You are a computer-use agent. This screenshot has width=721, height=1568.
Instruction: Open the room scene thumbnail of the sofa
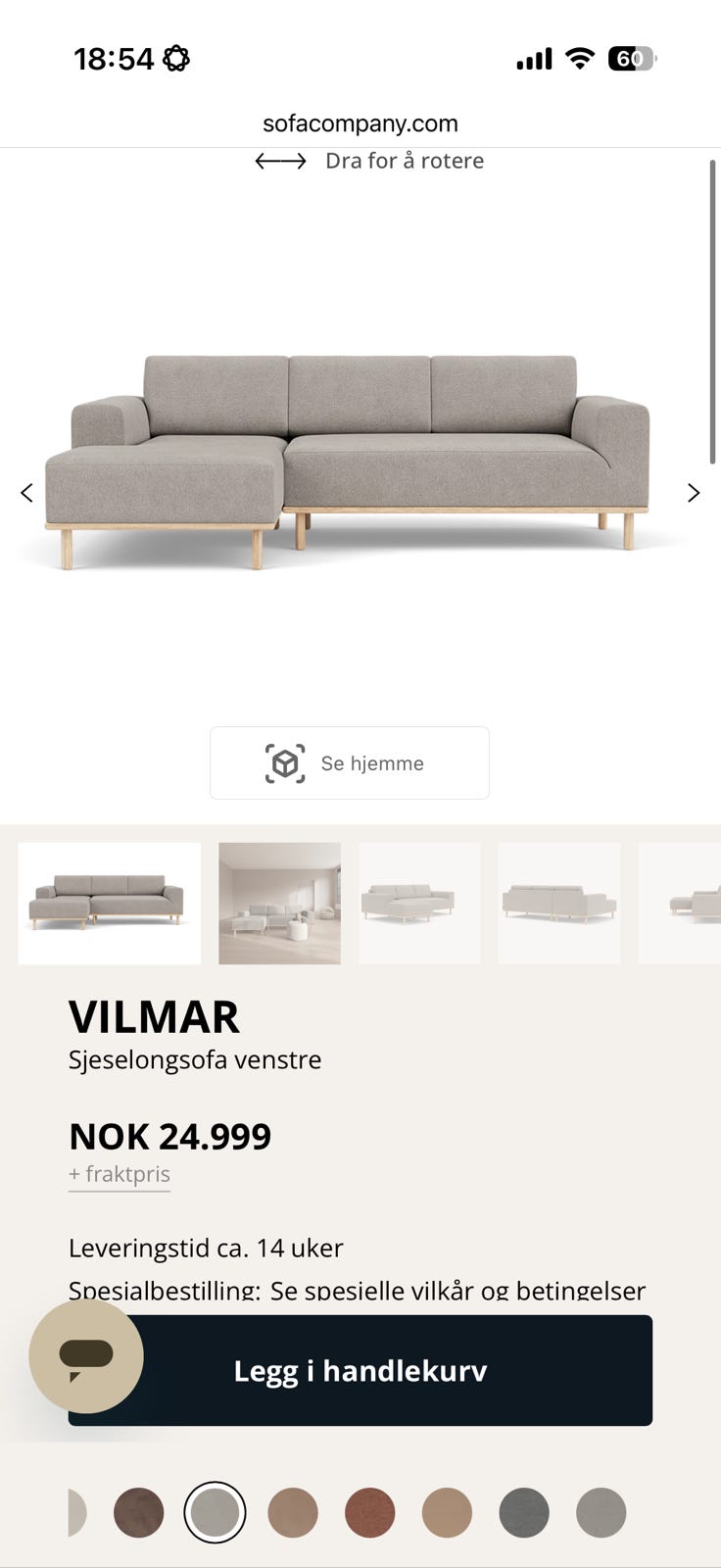pos(279,903)
